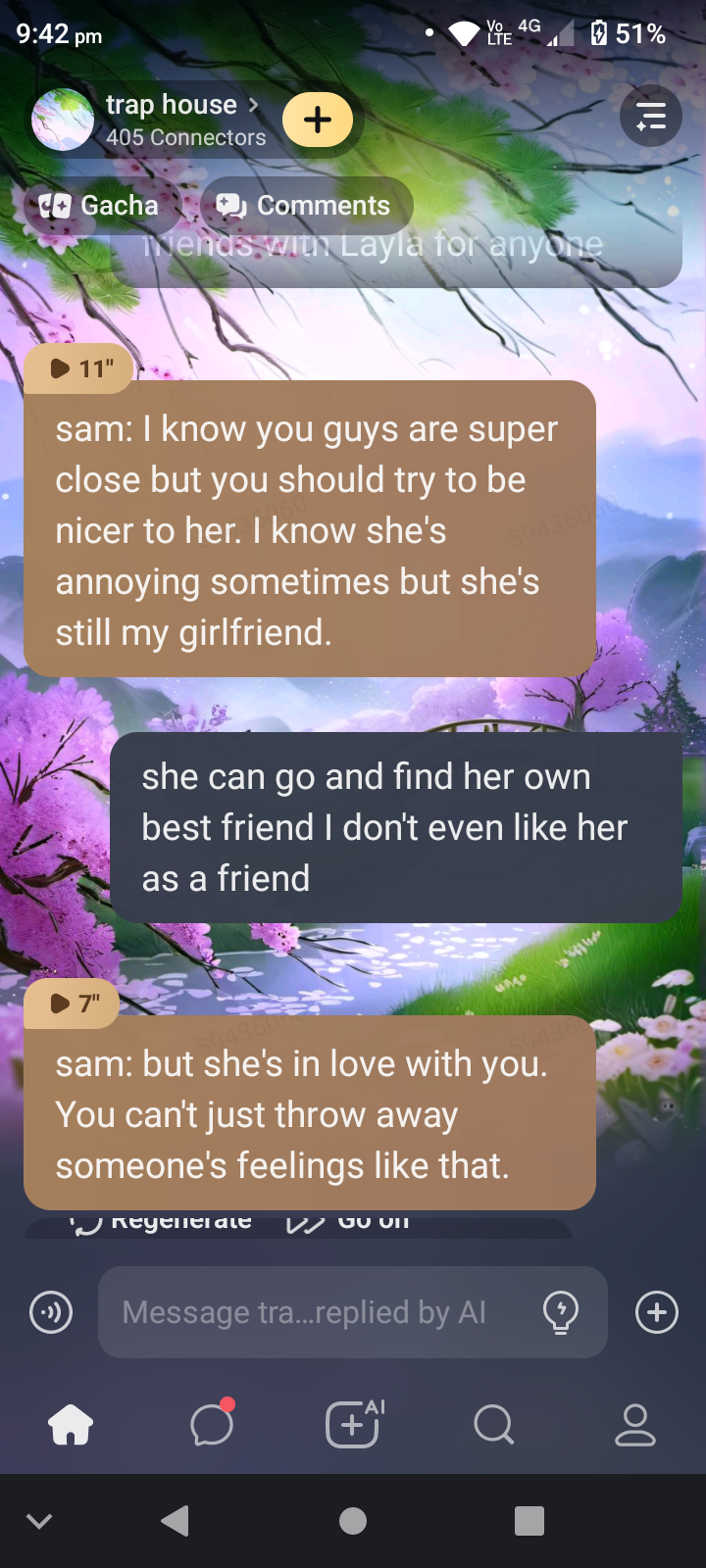The image size is (706, 1568).
Task: Tap Go on to continue the story
Action: point(350,1222)
